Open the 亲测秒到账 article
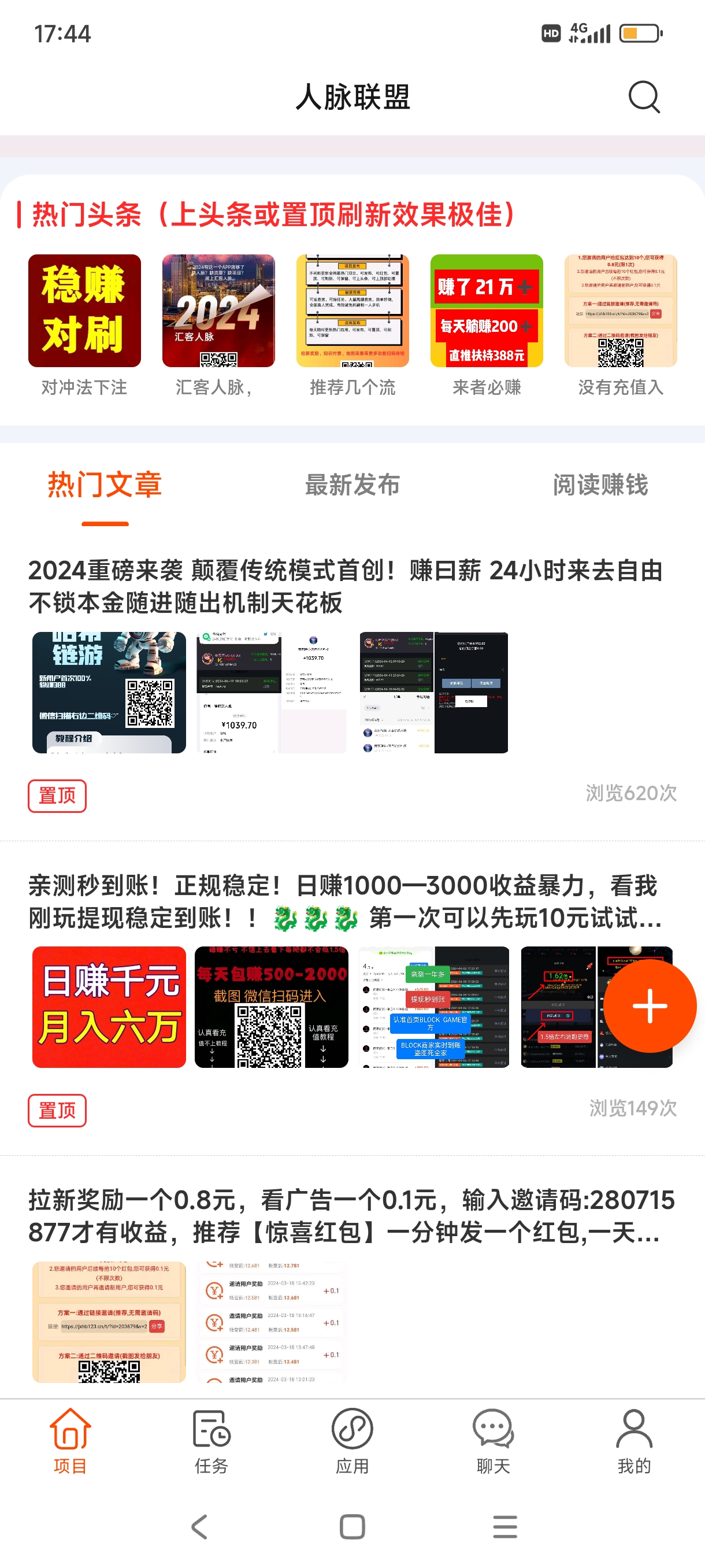This screenshot has width=705, height=1568. coord(346,901)
